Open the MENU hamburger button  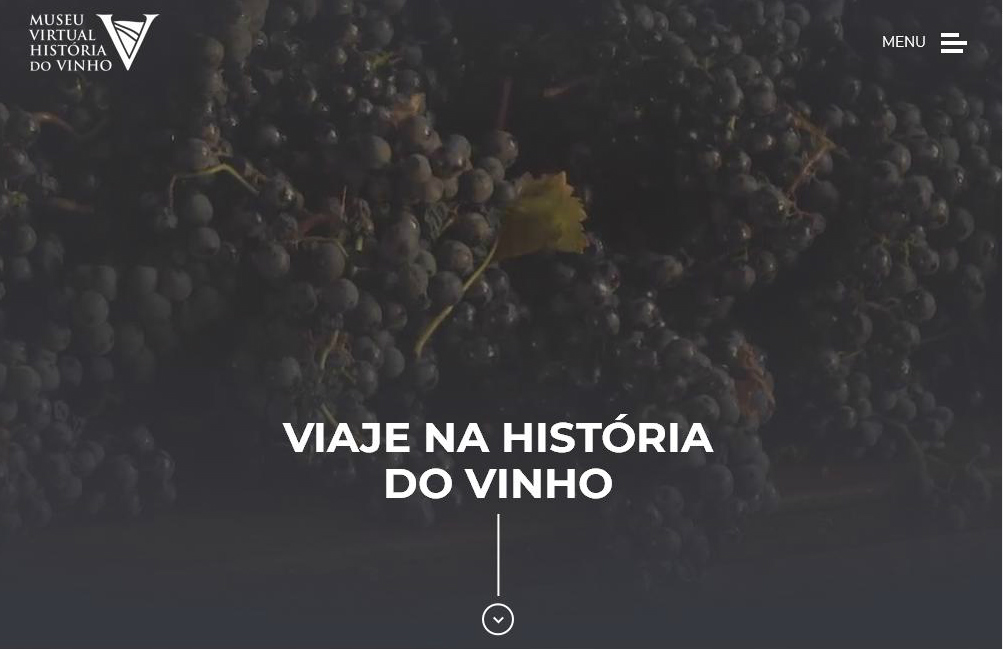pyautogui.click(x=952, y=42)
